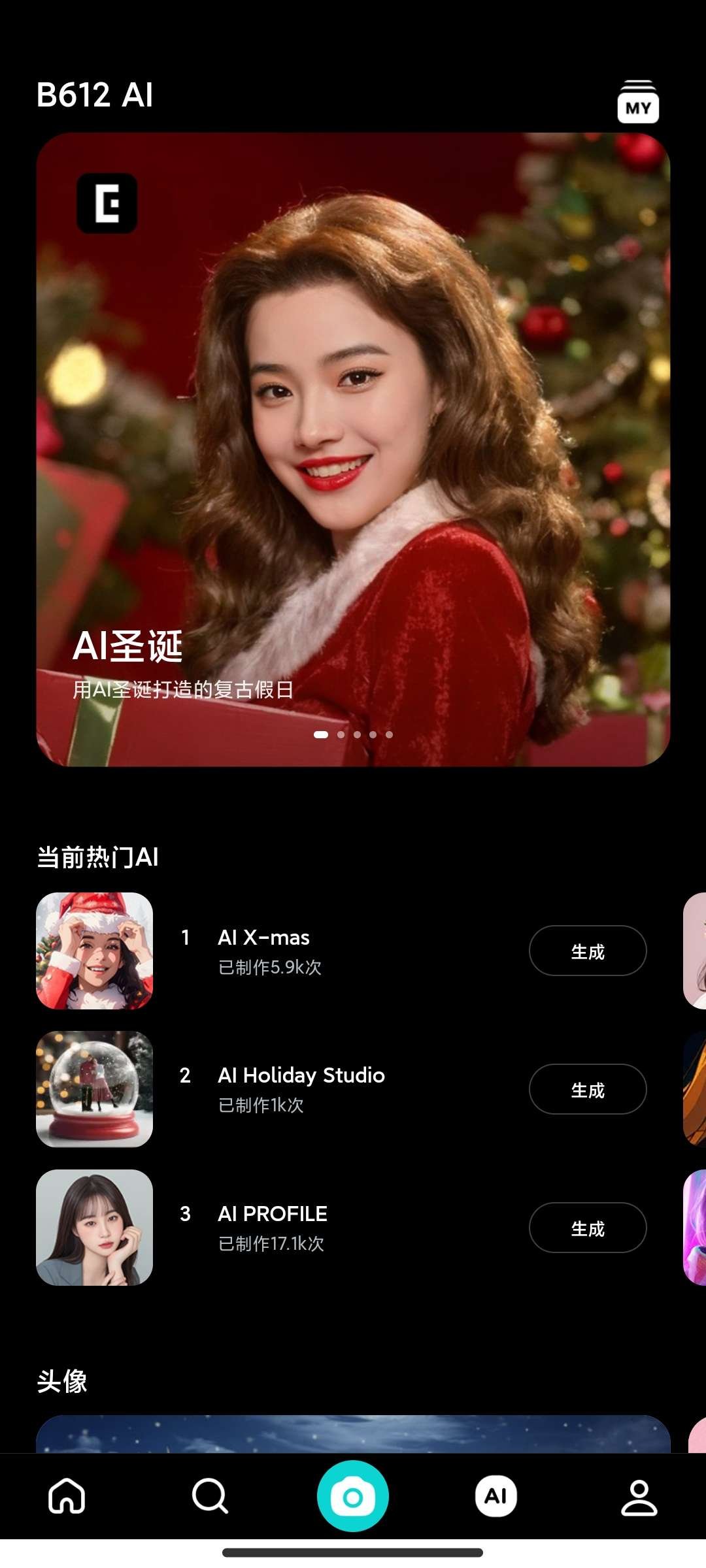Tap 生成 for AI PROFILE
Image resolution: width=706 pixels, height=1568 pixels.
[x=587, y=1228]
